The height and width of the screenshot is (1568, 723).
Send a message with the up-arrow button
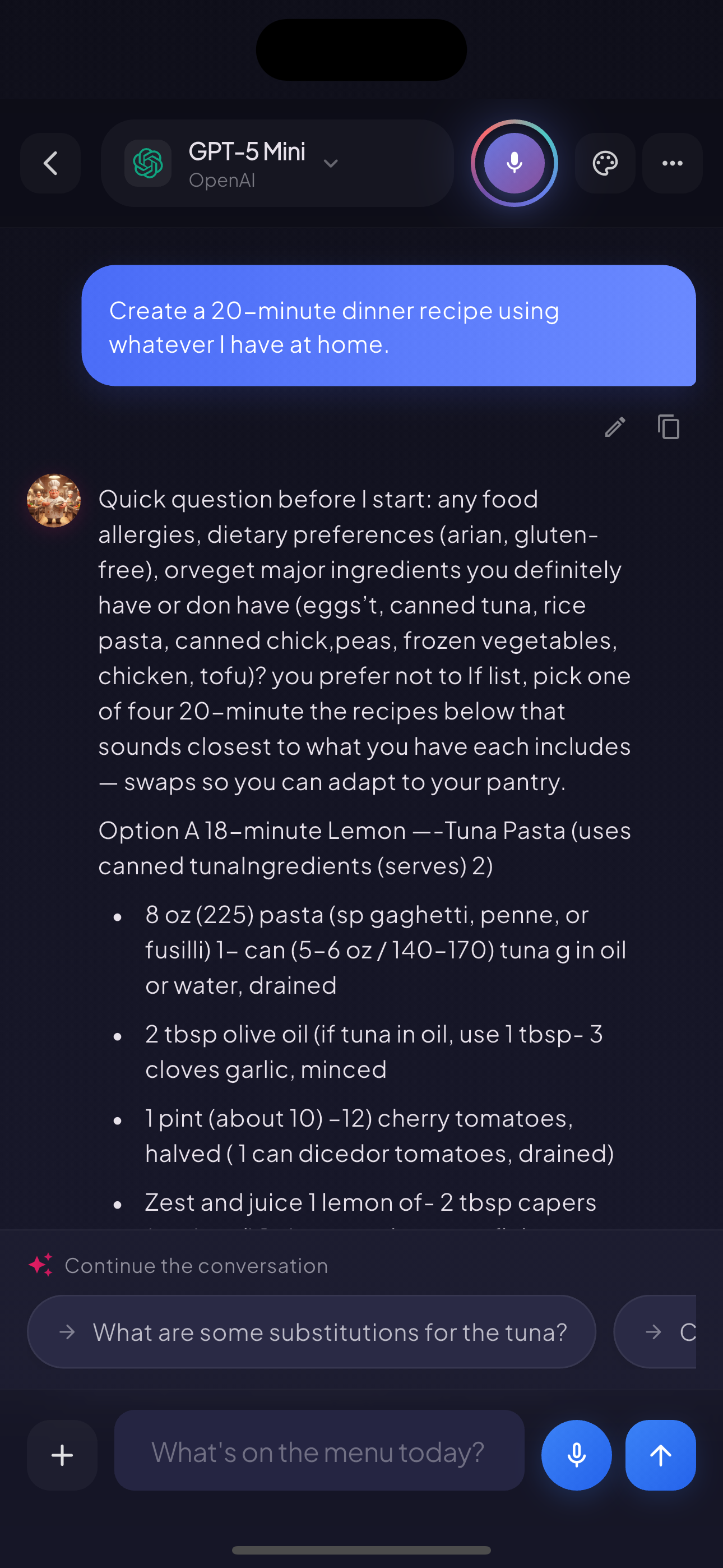click(660, 1454)
